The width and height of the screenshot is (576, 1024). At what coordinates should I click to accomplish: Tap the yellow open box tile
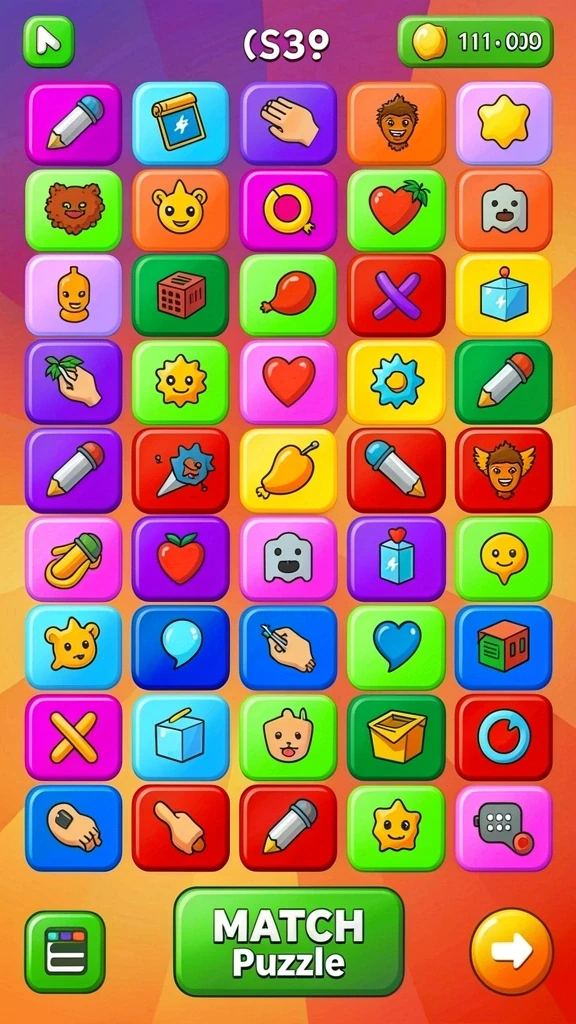tap(396, 737)
